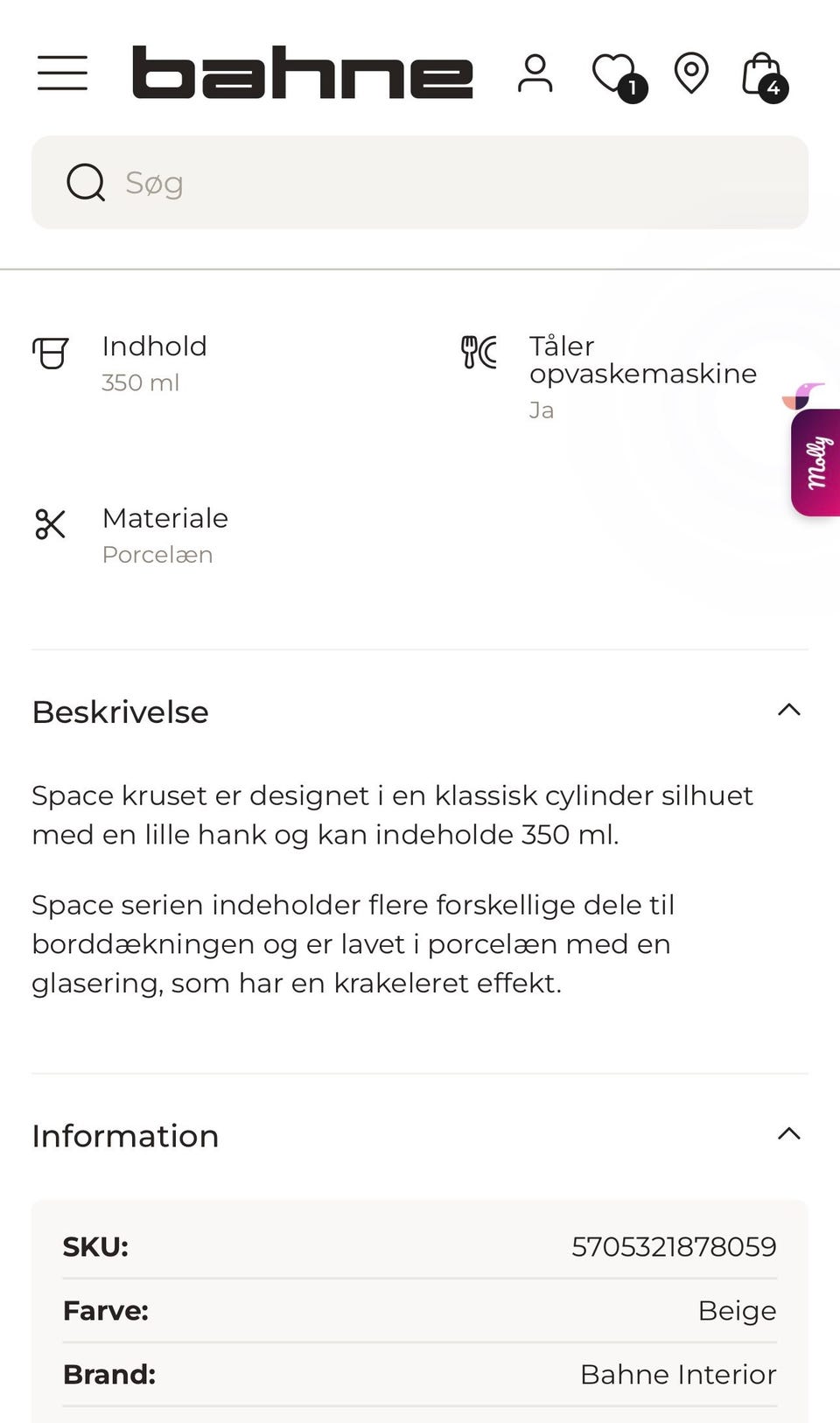This screenshot has height=1423, width=840.
Task: Click the magnifying glass search icon
Action: click(84, 182)
